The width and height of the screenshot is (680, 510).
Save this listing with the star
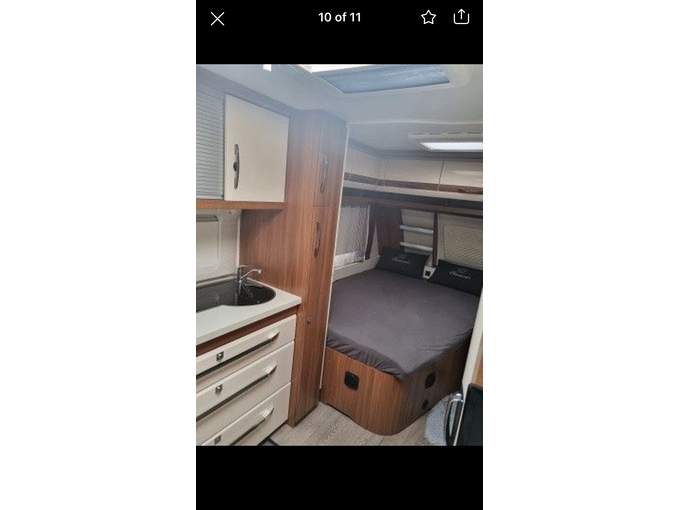(428, 17)
